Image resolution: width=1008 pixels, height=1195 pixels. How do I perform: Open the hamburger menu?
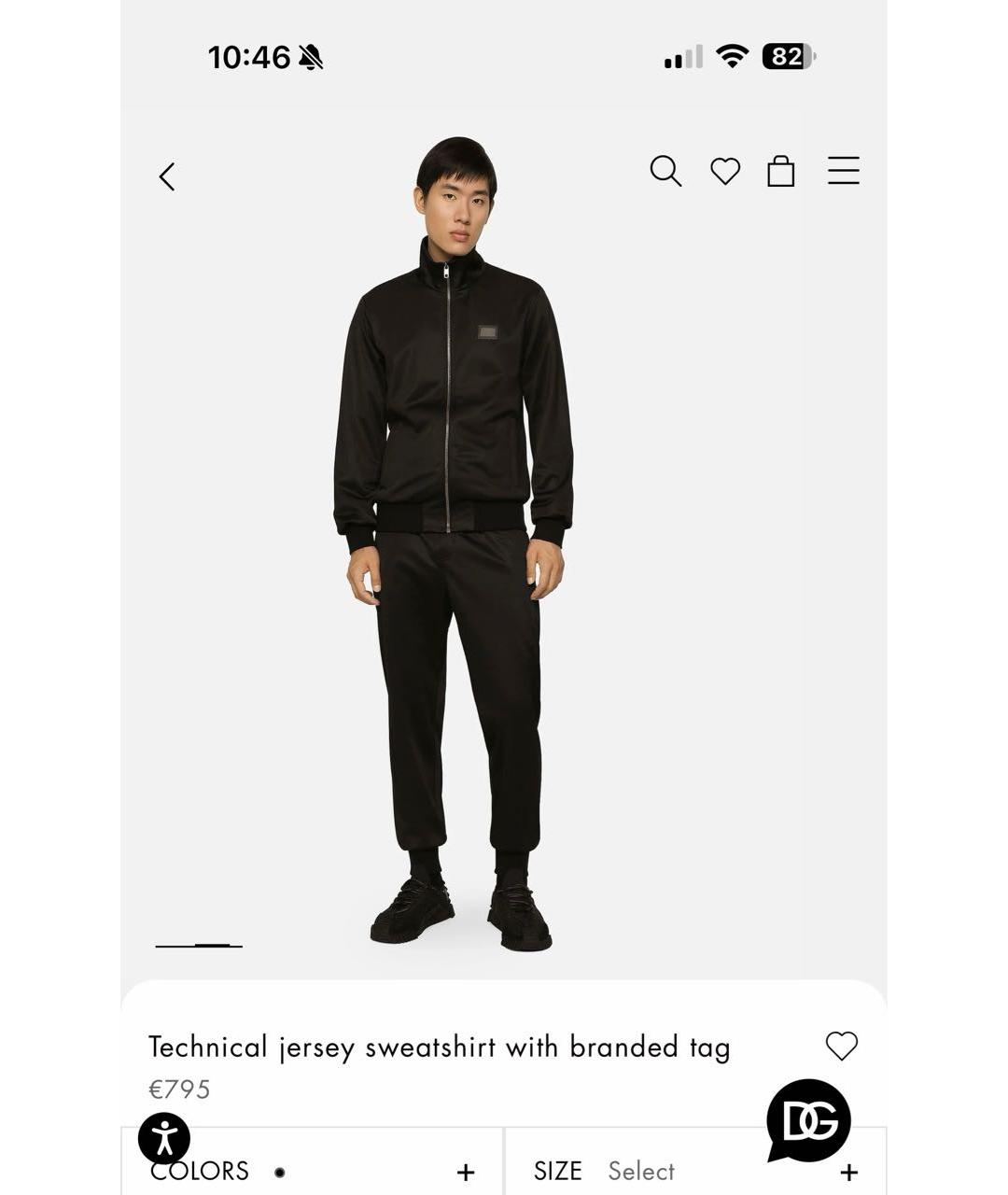843,171
